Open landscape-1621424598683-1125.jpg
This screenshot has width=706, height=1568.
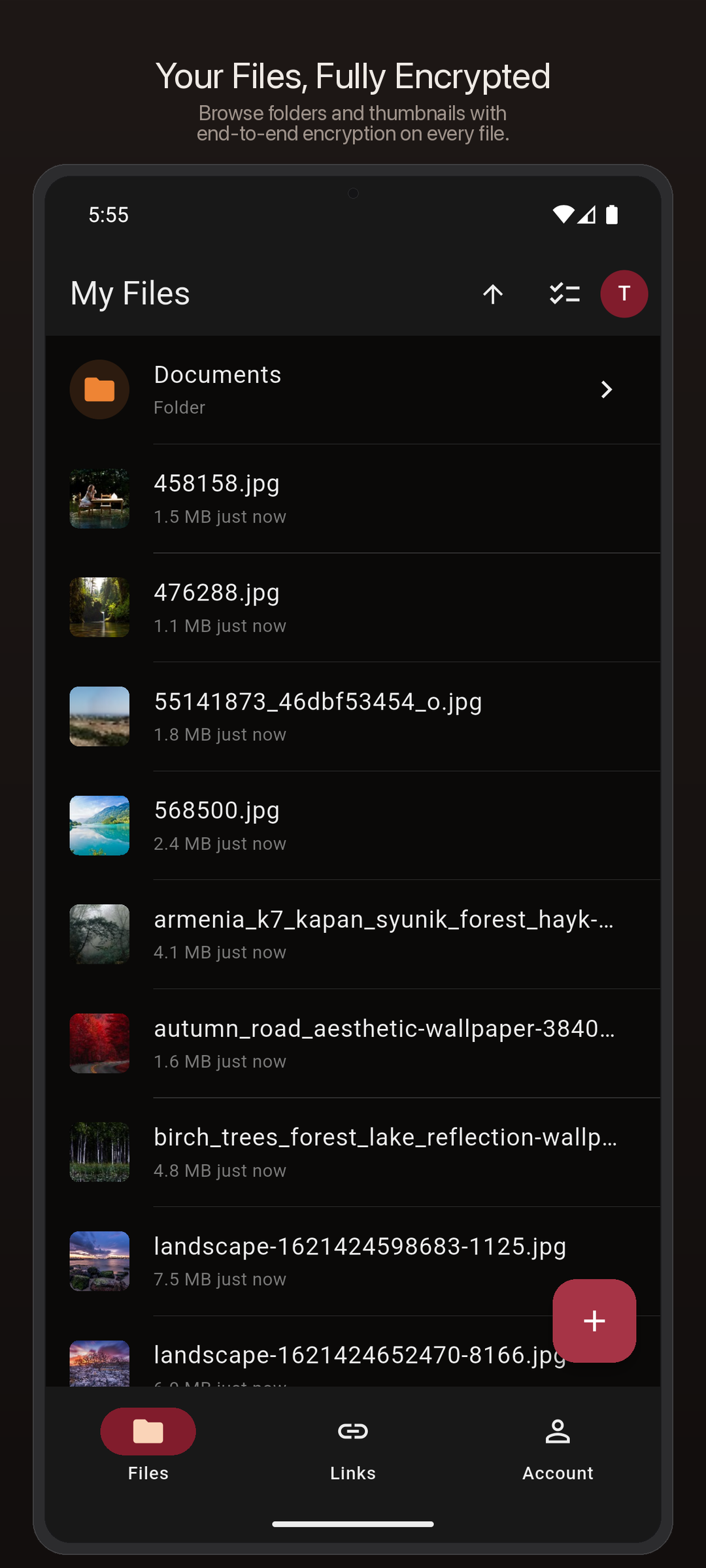353,1260
